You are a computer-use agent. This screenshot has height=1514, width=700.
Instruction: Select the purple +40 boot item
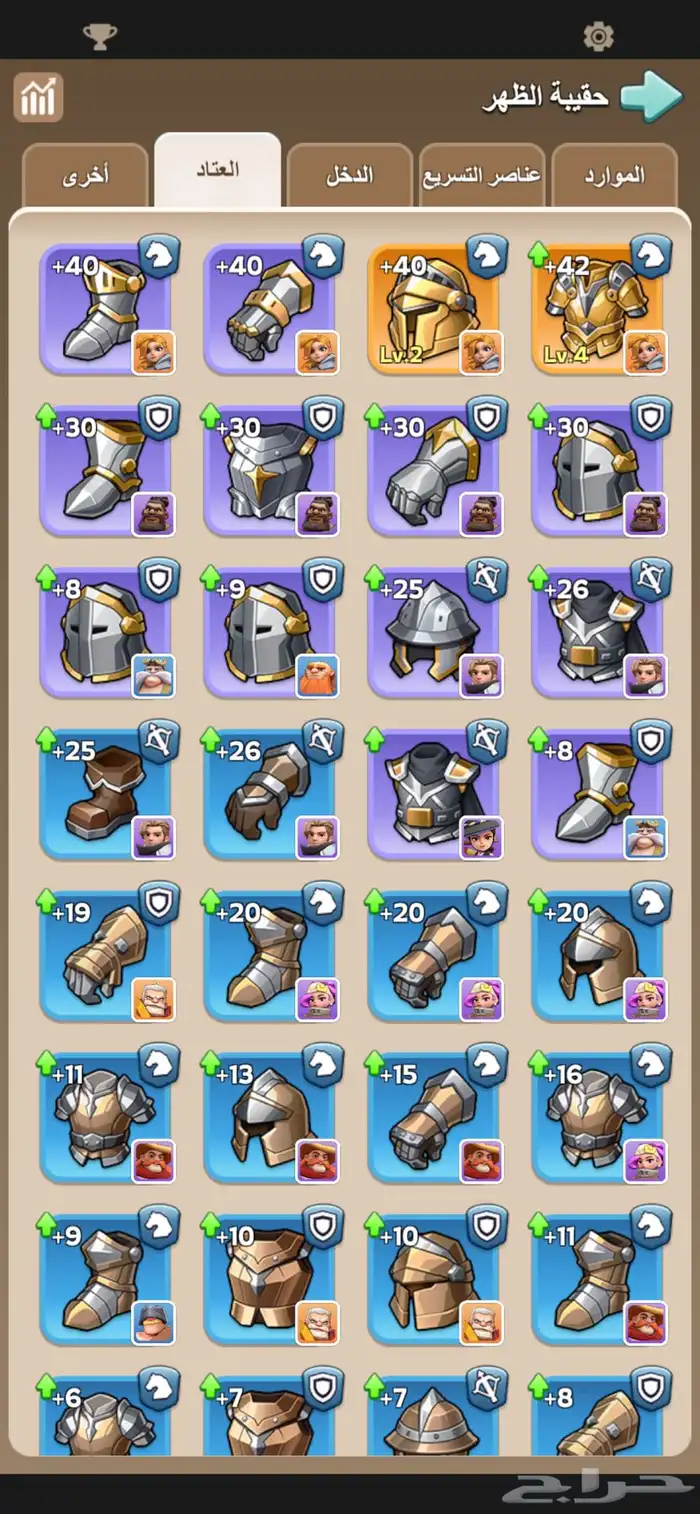tap(105, 308)
